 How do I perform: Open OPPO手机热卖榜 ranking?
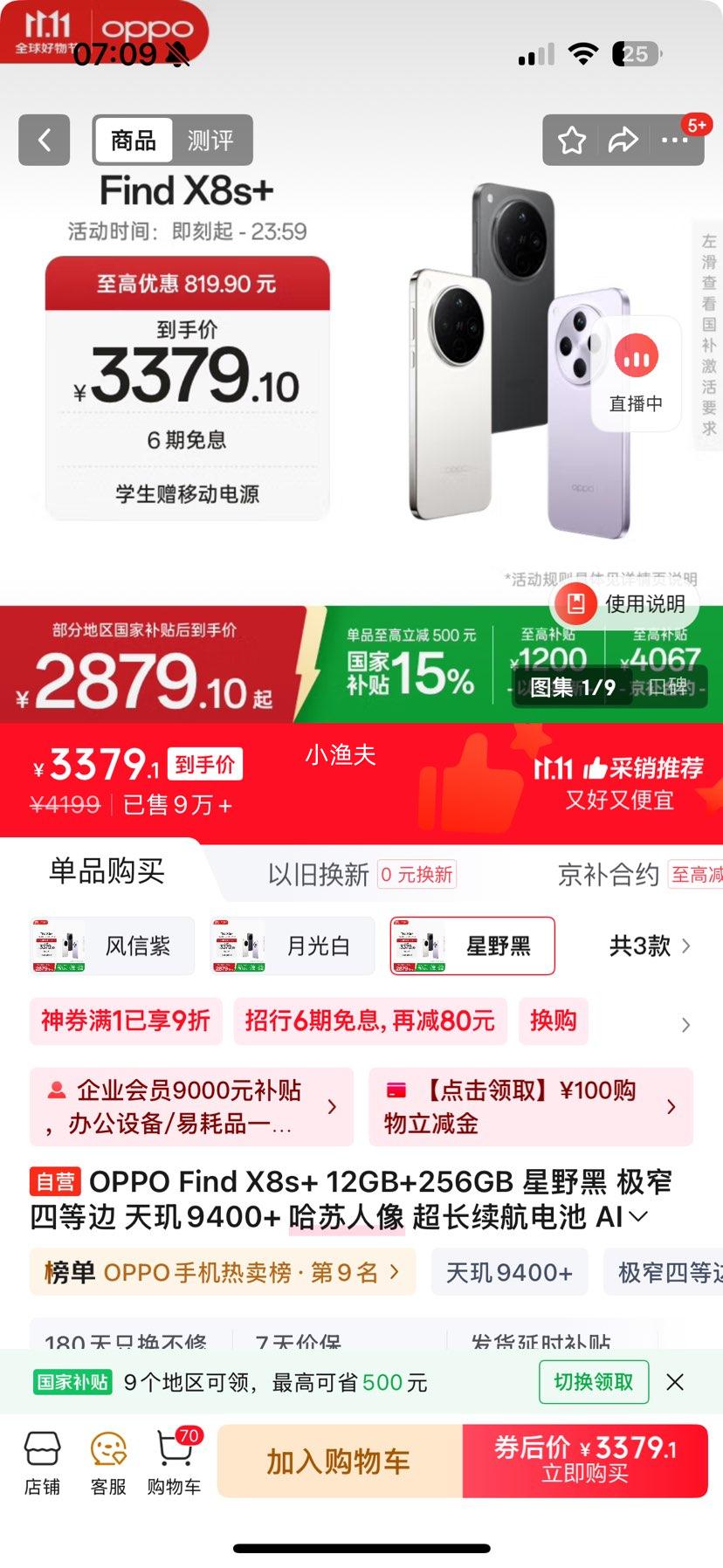(x=222, y=1272)
